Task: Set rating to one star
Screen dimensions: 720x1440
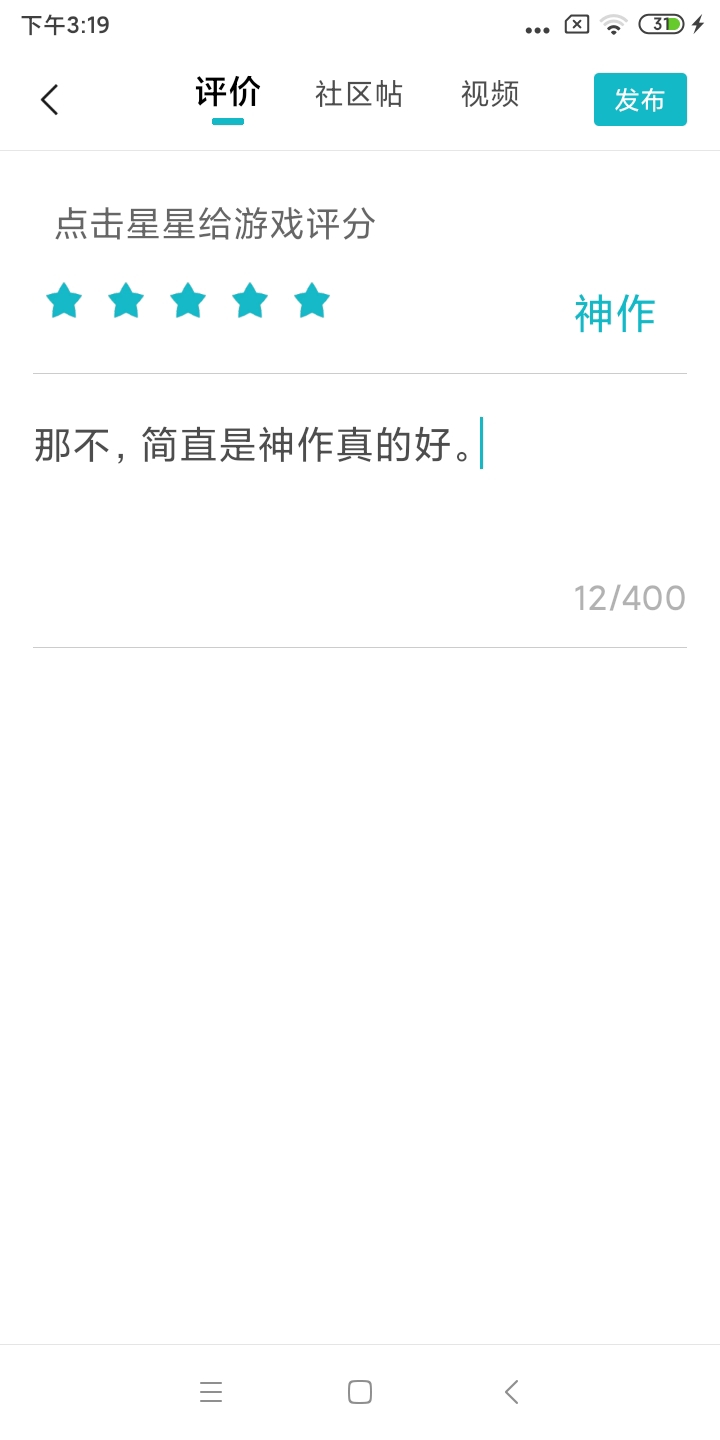Action: tap(64, 301)
